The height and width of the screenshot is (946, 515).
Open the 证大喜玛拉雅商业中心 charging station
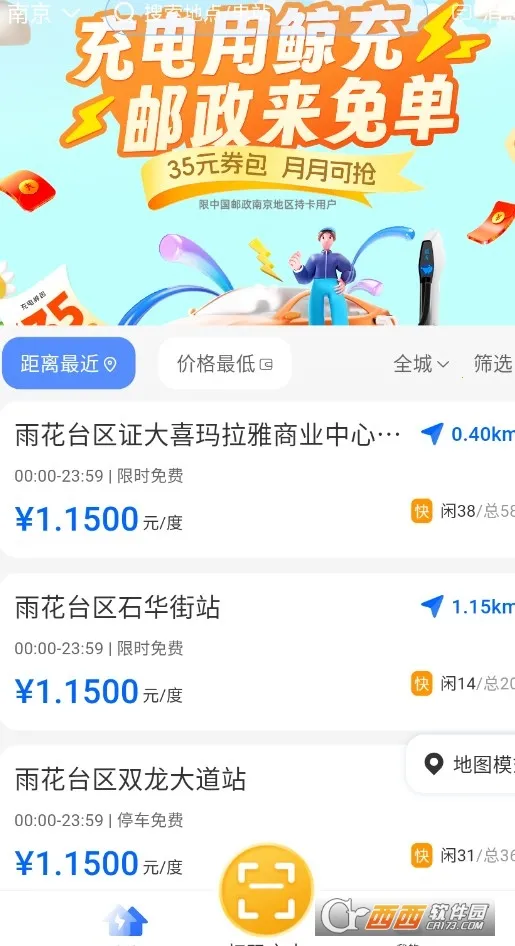tap(258, 480)
